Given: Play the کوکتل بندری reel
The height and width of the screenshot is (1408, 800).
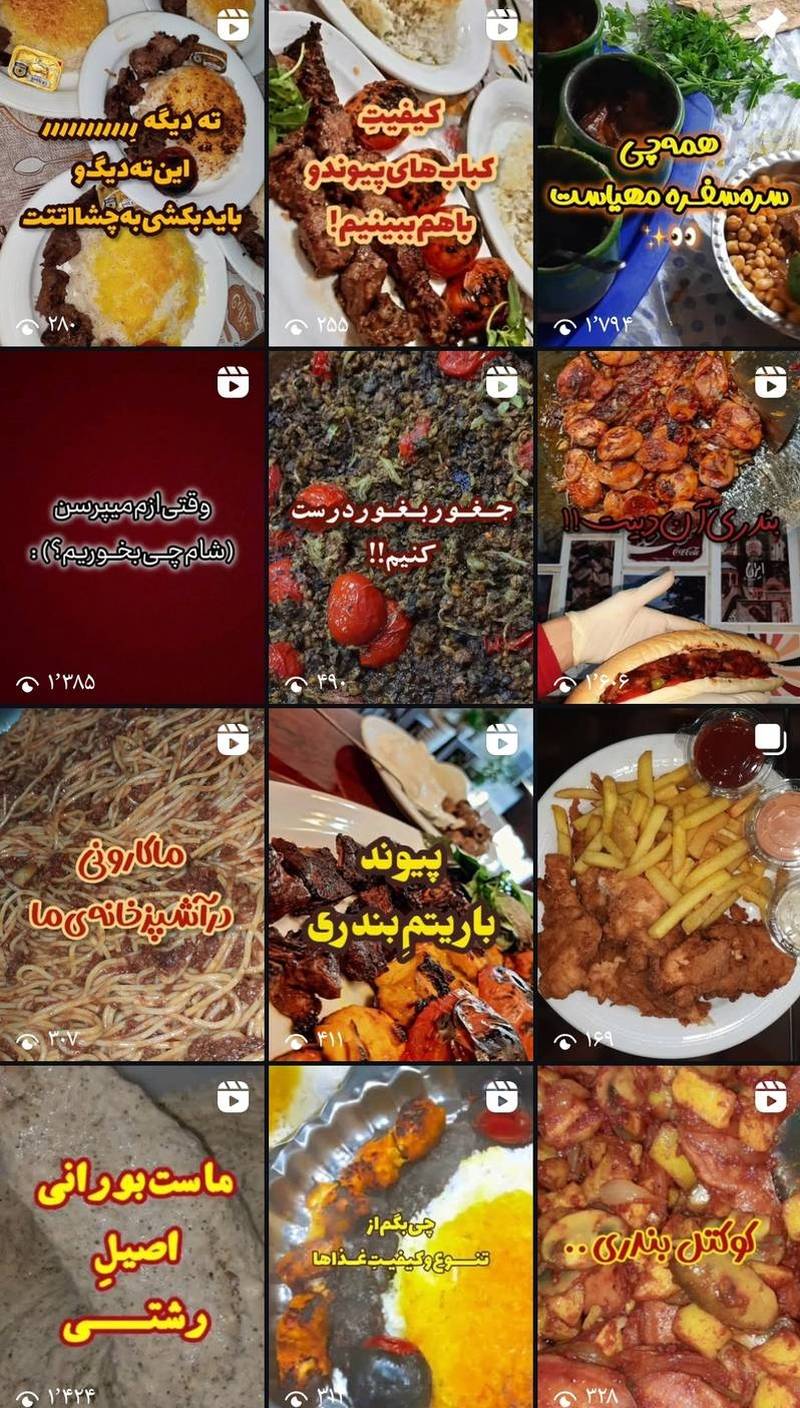Looking at the screenshot, I should (668, 1236).
